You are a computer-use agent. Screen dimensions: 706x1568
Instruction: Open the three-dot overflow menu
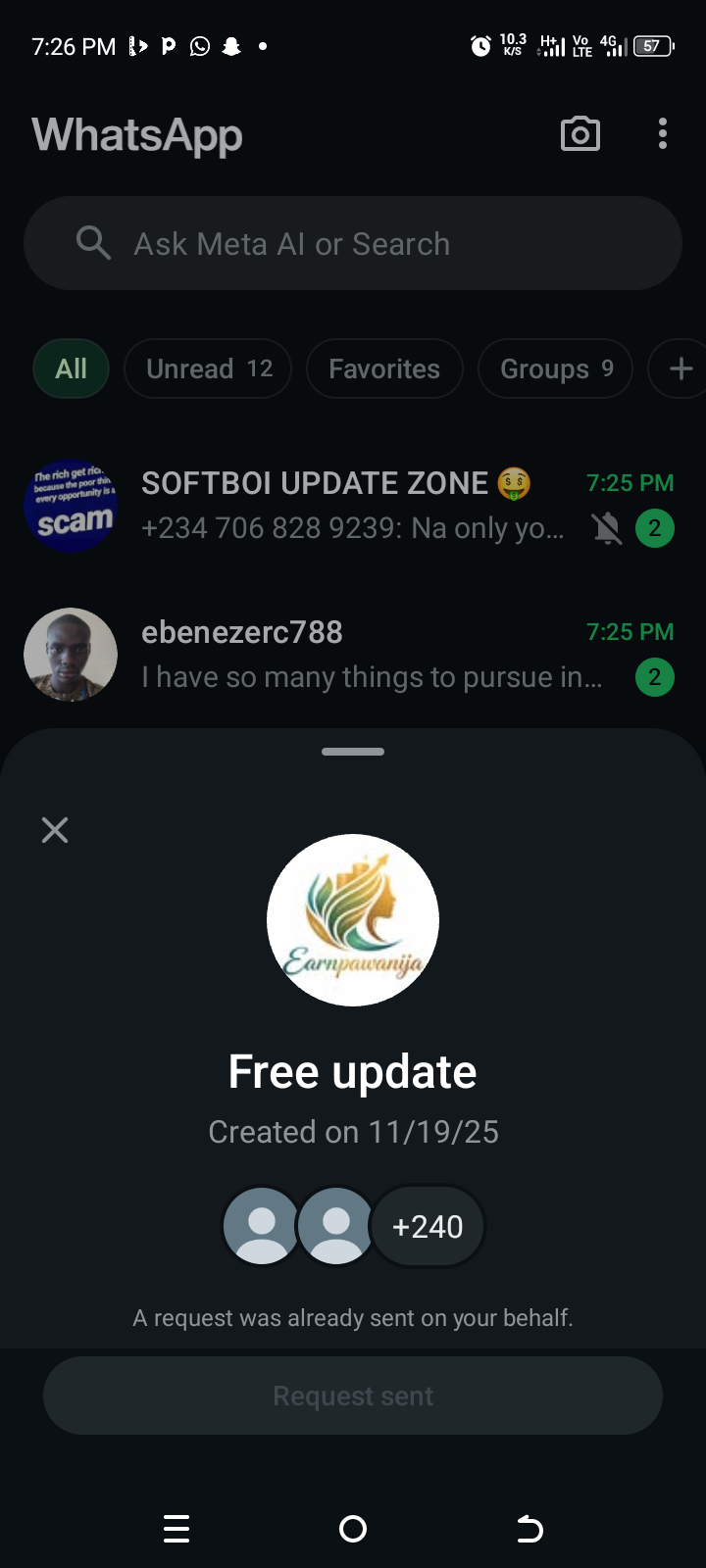click(x=663, y=134)
